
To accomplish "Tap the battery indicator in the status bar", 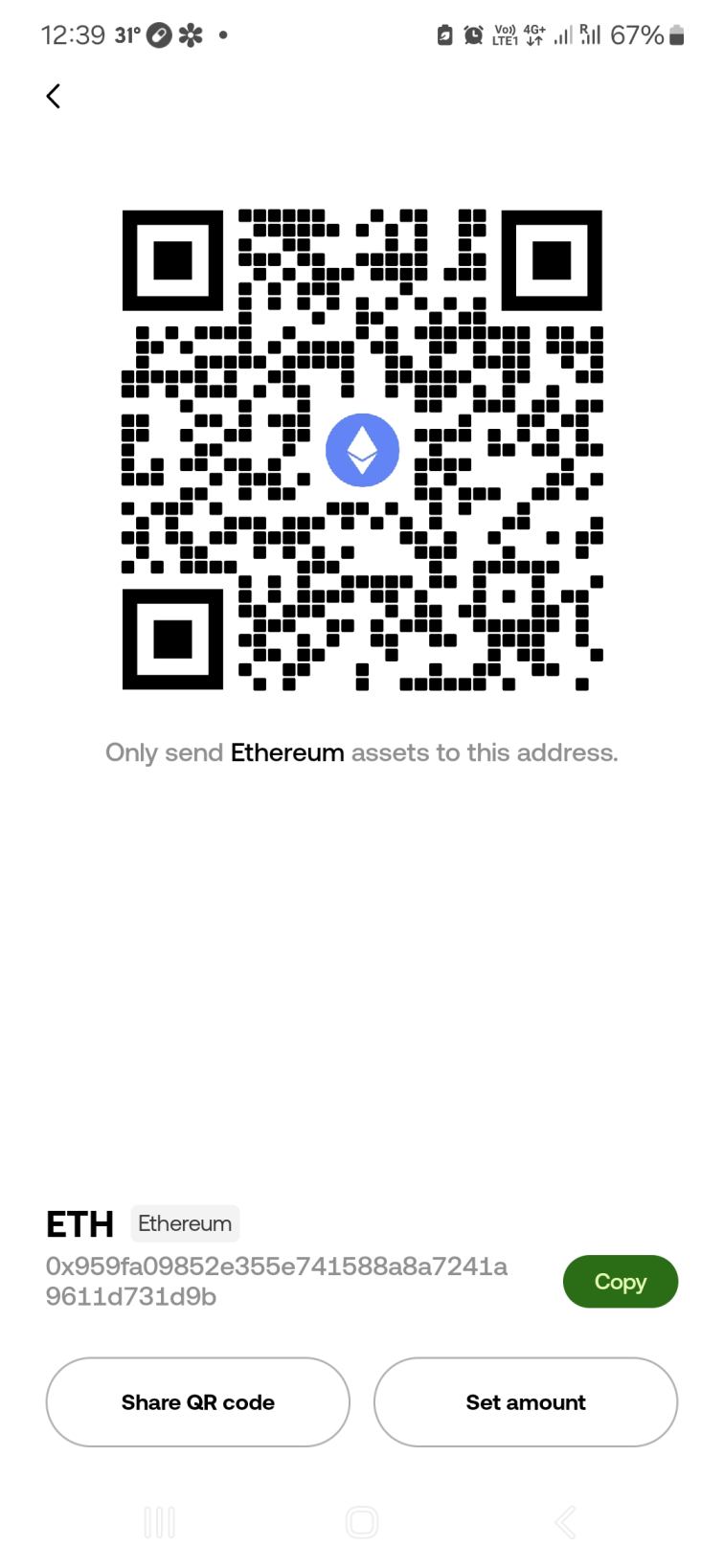I will tap(677, 35).
